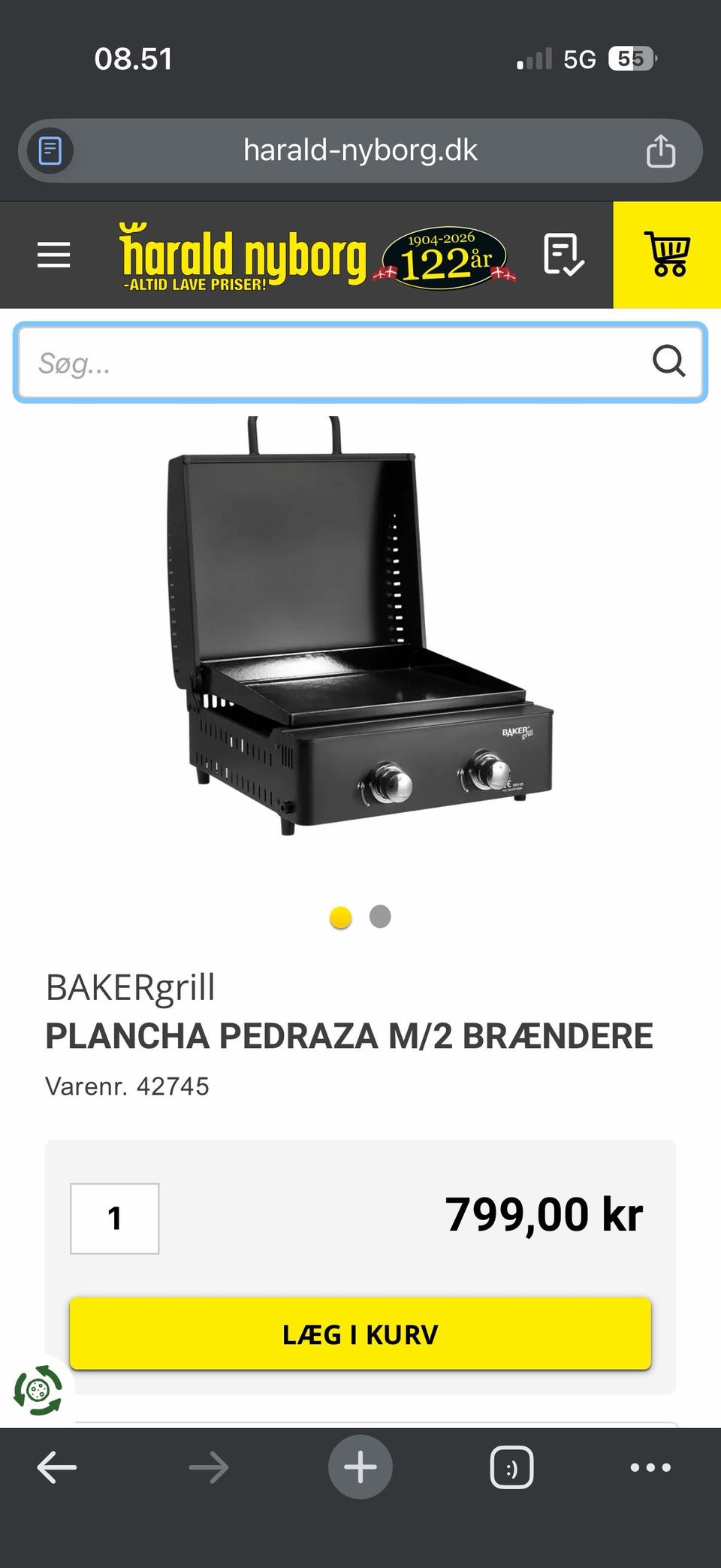
Task: Open a new browser tab
Action: 360,1467
